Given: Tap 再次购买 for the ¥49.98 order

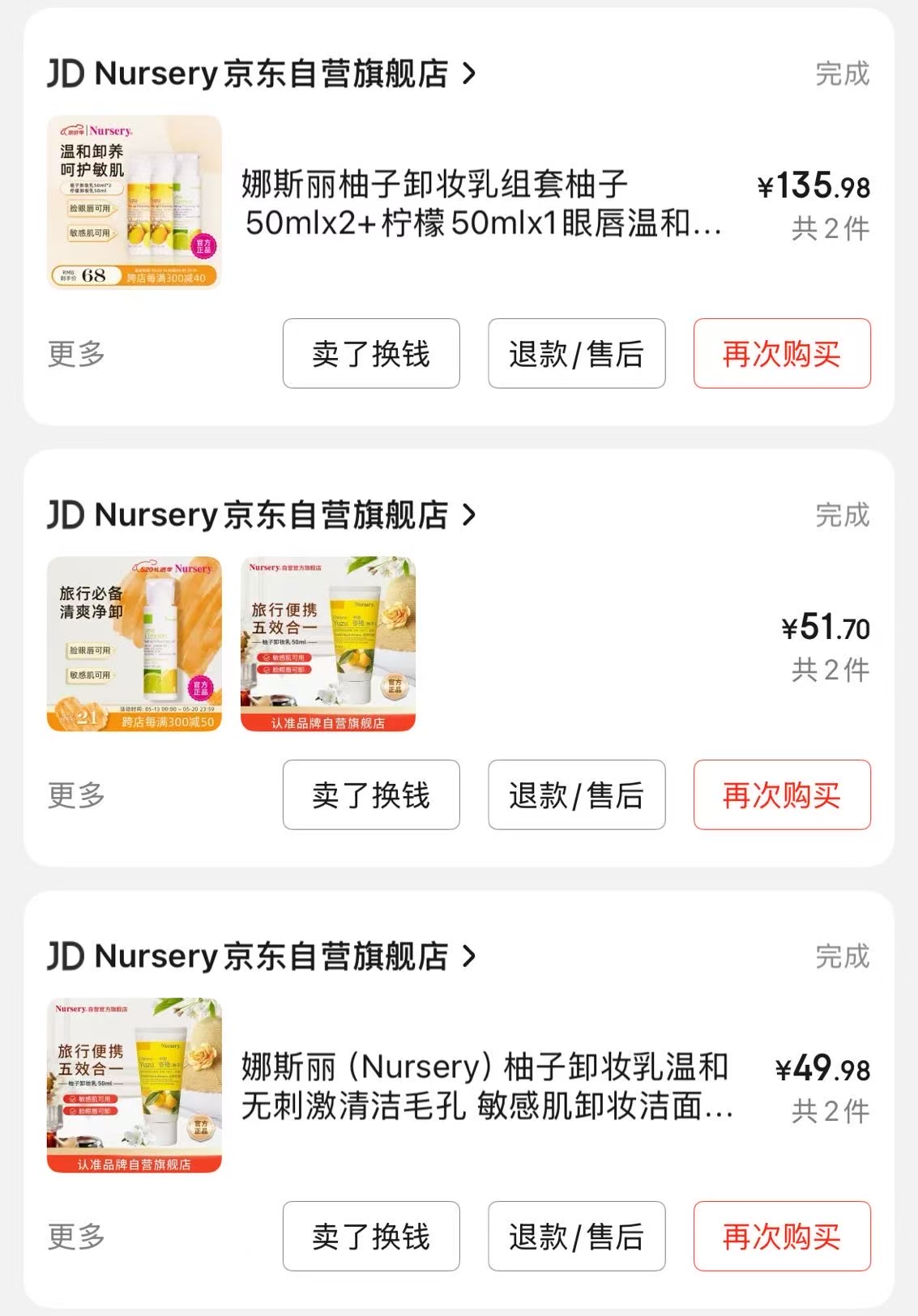Looking at the screenshot, I should (782, 1237).
